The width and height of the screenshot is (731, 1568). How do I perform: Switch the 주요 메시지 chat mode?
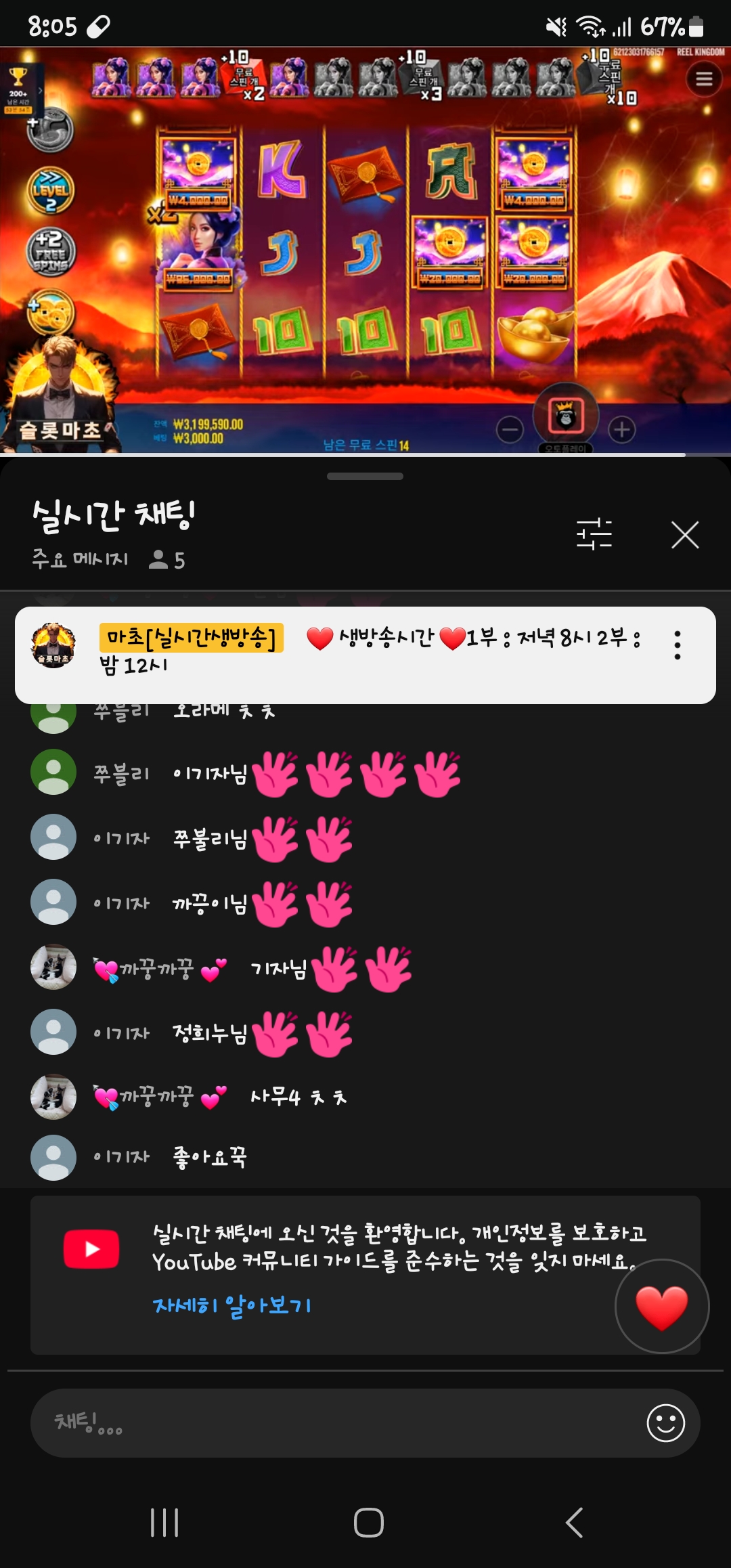pos(80,559)
